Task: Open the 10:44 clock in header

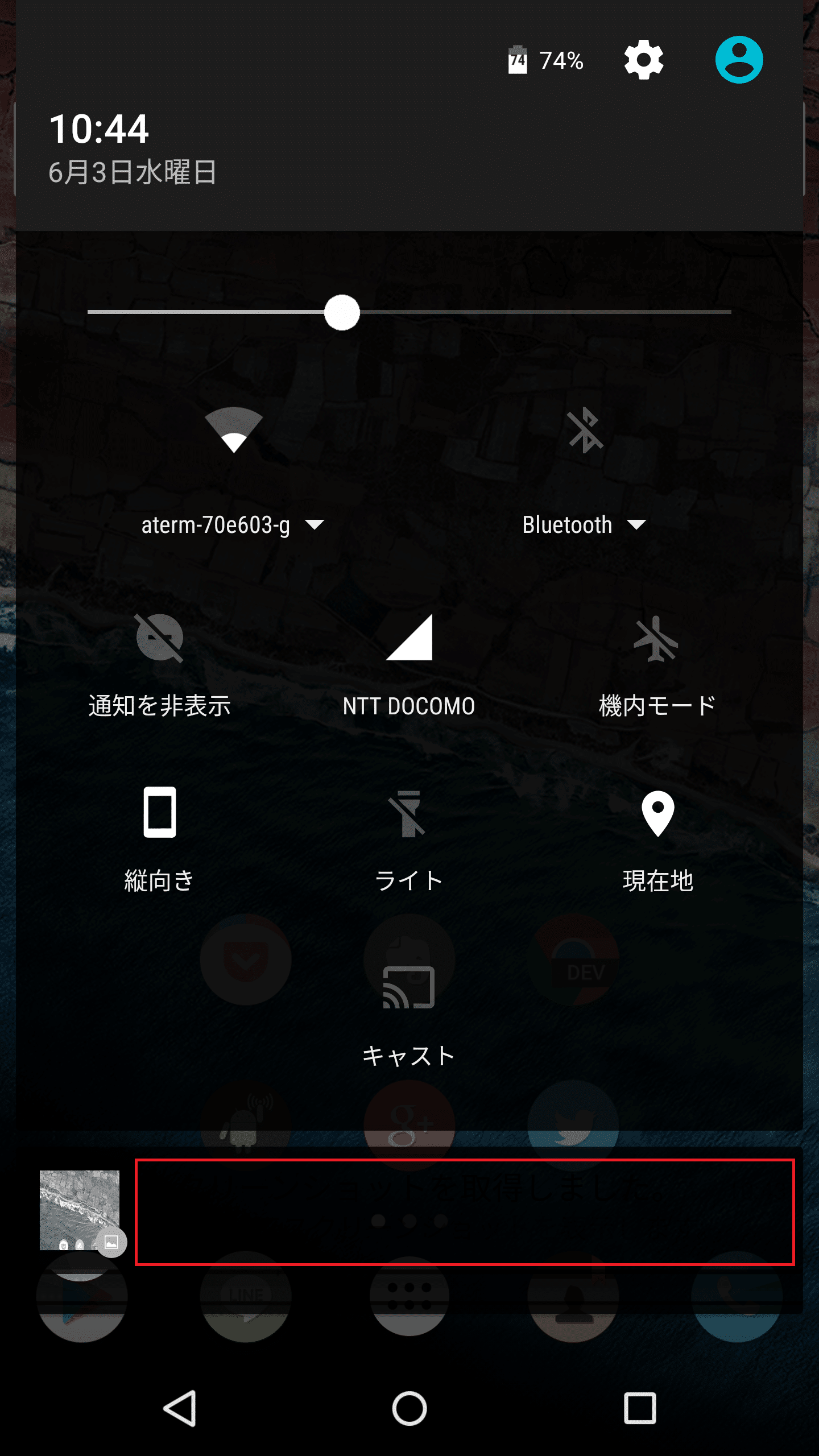Action: pos(99,129)
